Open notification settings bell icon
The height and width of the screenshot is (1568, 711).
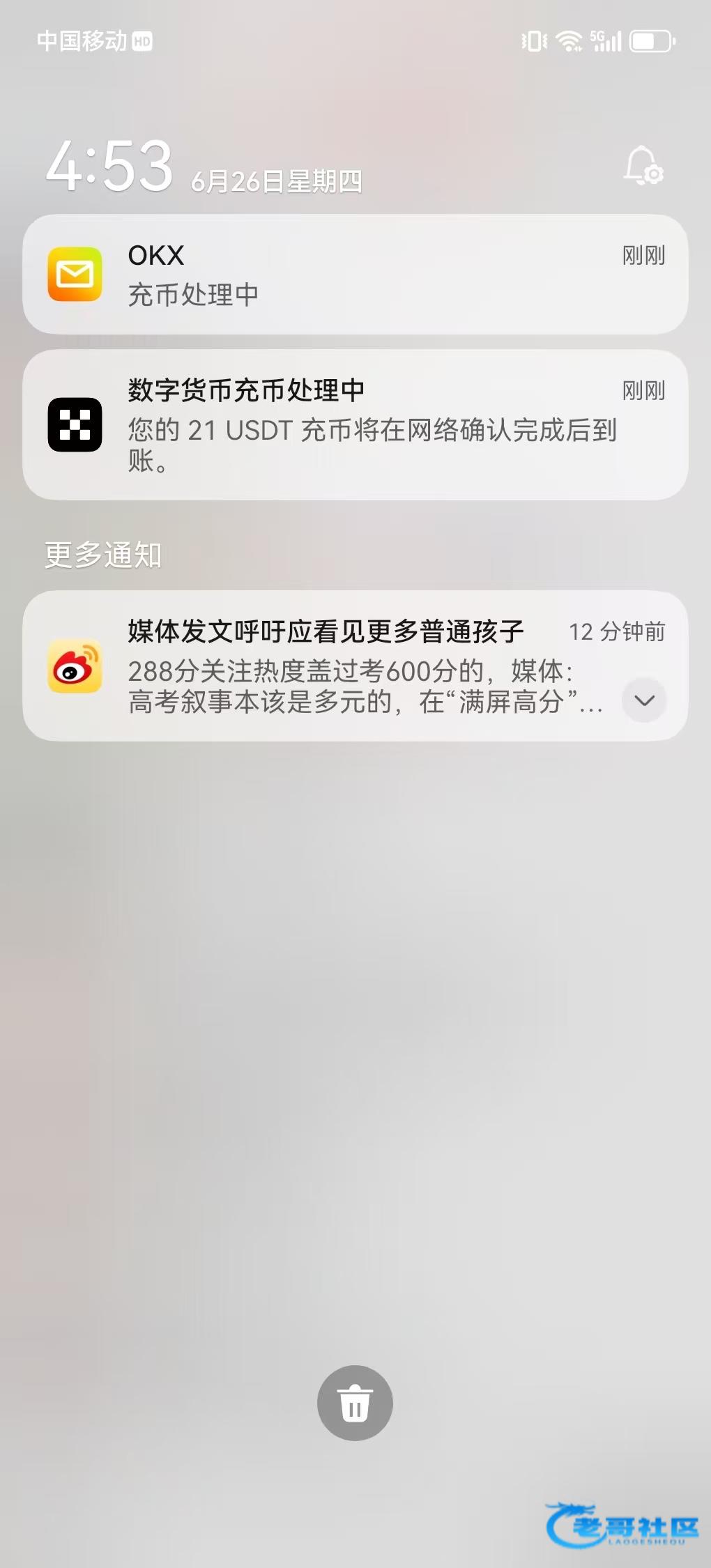(643, 166)
